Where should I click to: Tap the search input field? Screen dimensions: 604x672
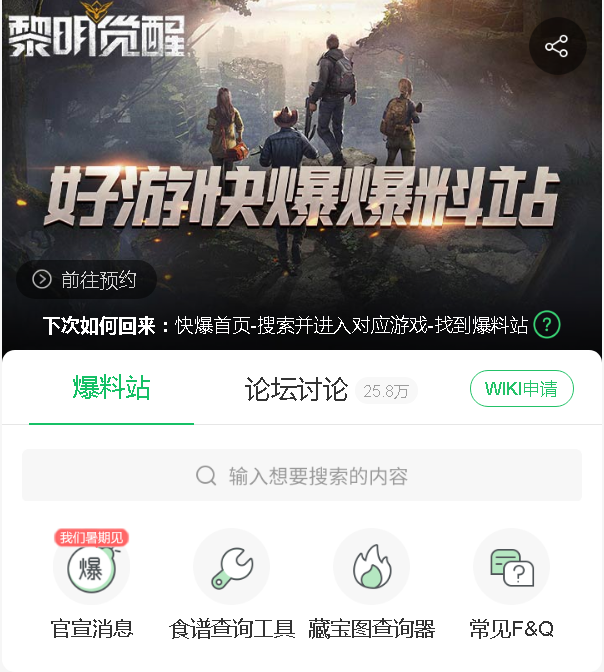[x=302, y=476]
